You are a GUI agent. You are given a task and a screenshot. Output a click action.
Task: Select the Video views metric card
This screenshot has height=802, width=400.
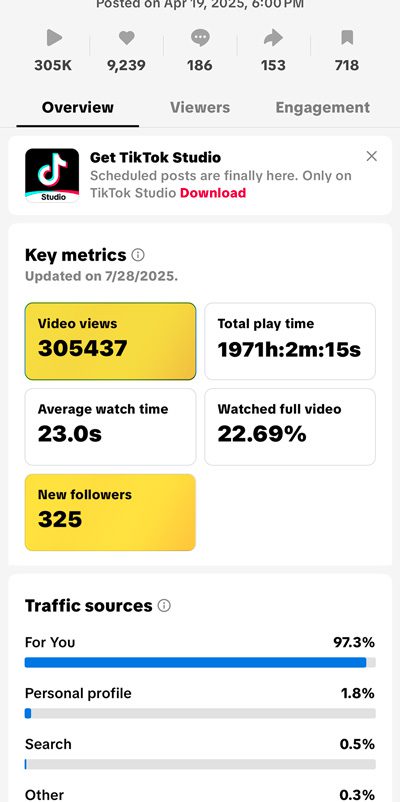click(110, 341)
